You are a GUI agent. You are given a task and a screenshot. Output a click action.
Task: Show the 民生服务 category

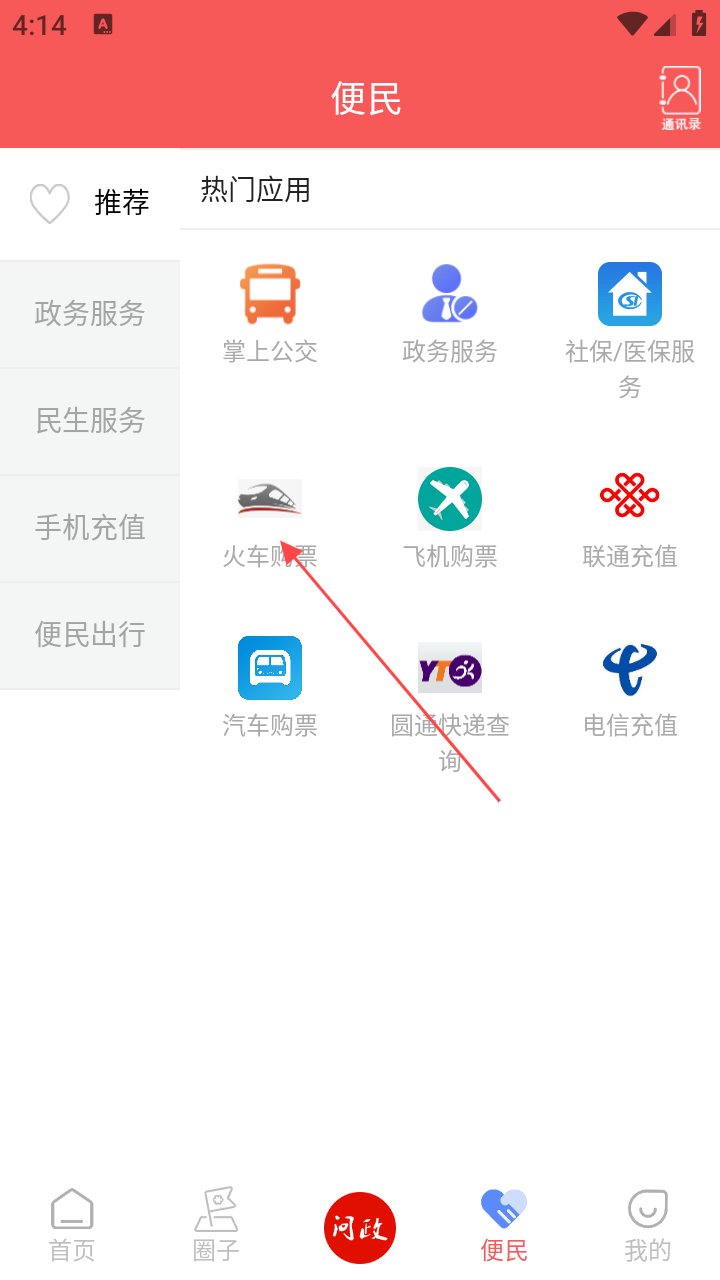[90, 421]
